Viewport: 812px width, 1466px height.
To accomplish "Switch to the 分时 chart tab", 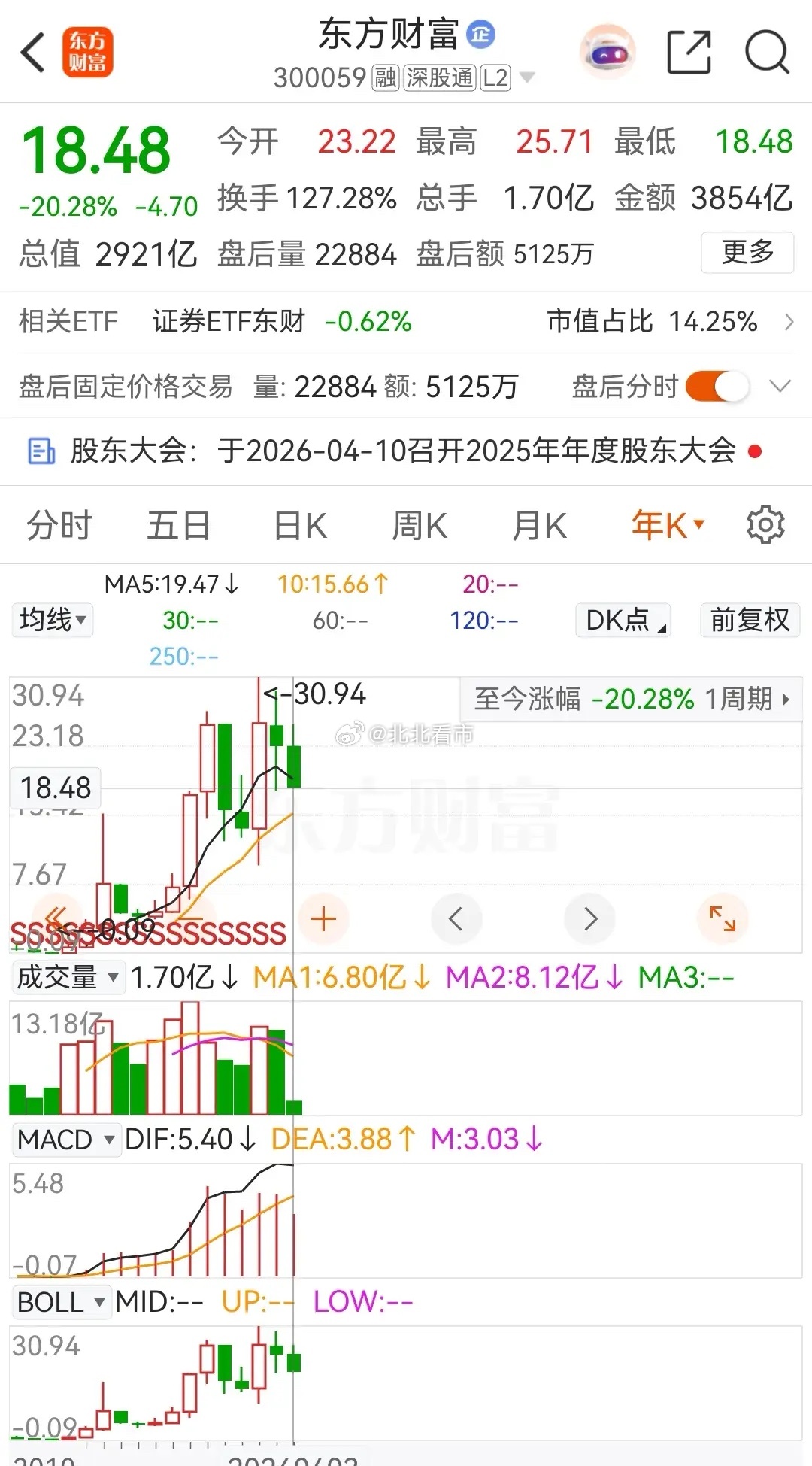I will 59,525.
